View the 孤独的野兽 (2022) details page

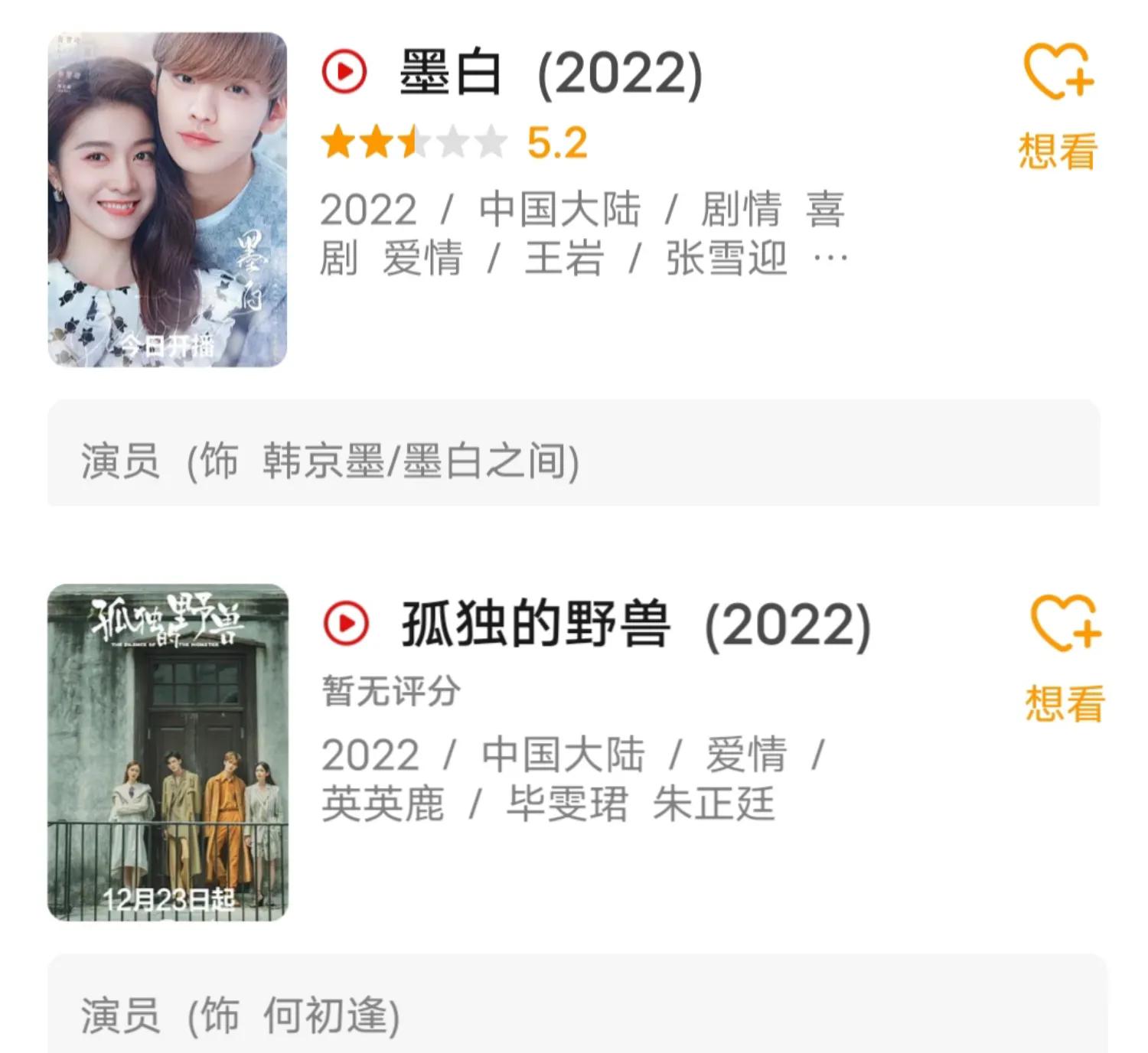[635, 625]
